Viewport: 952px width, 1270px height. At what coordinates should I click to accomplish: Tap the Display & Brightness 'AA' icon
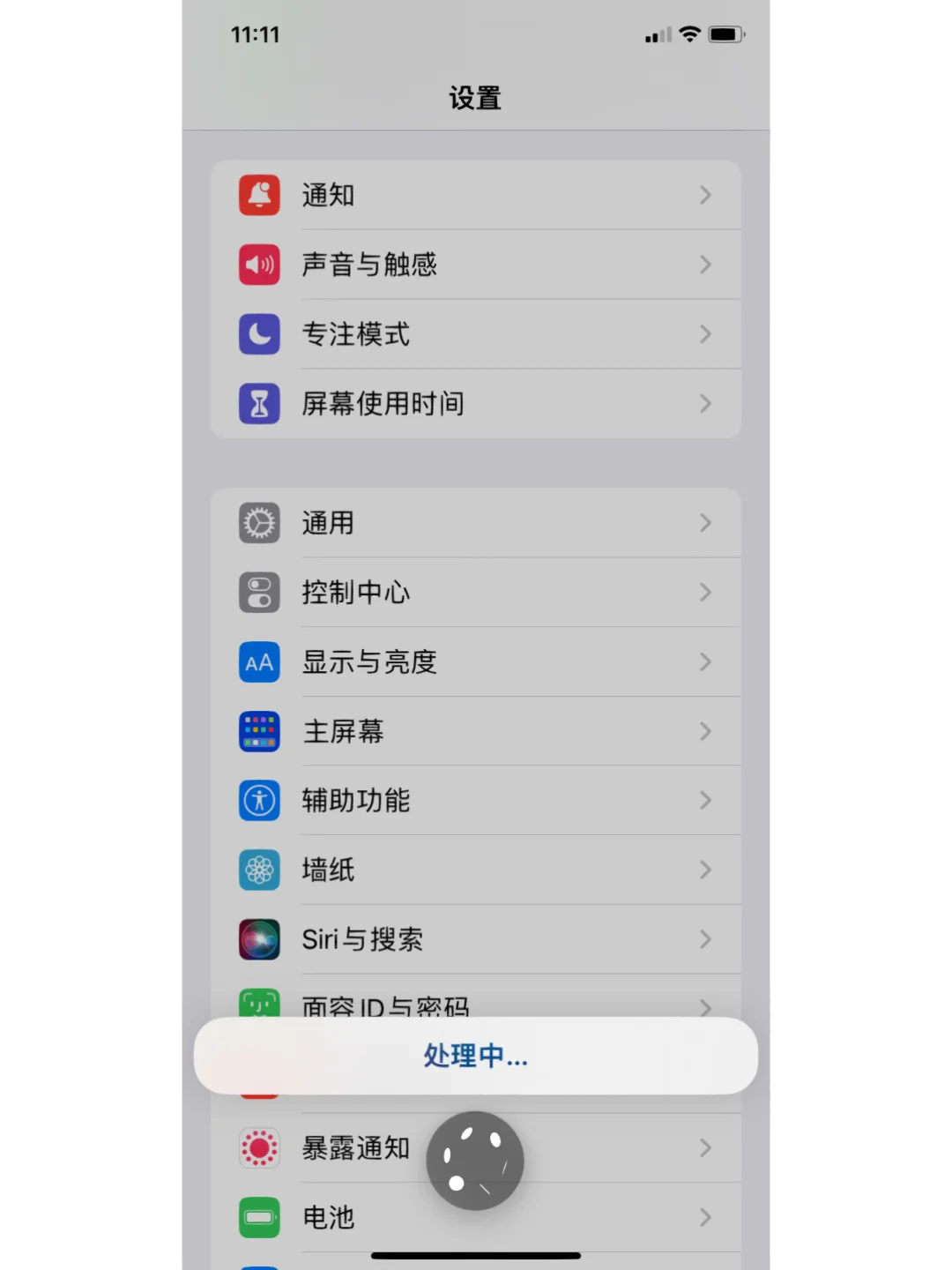coord(258,662)
